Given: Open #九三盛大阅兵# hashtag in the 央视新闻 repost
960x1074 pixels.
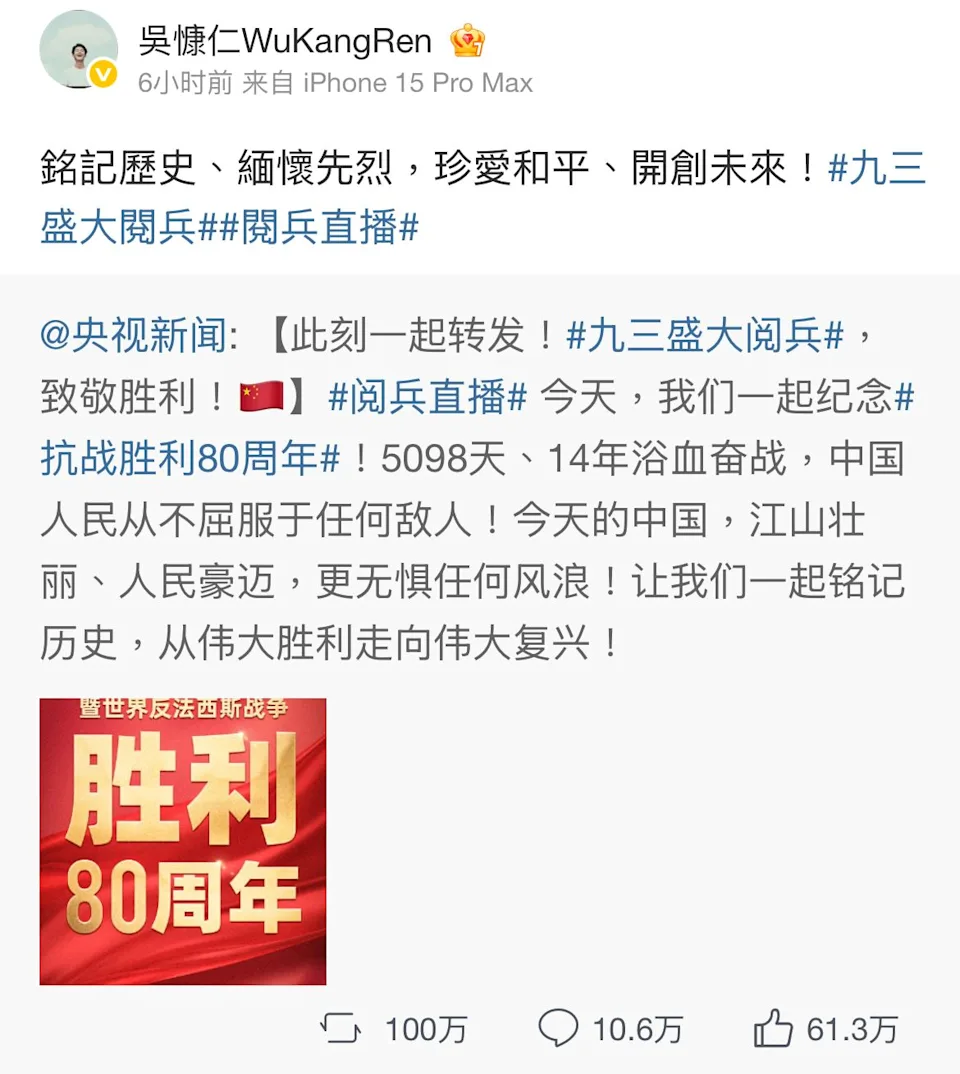Looking at the screenshot, I should [x=705, y=337].
